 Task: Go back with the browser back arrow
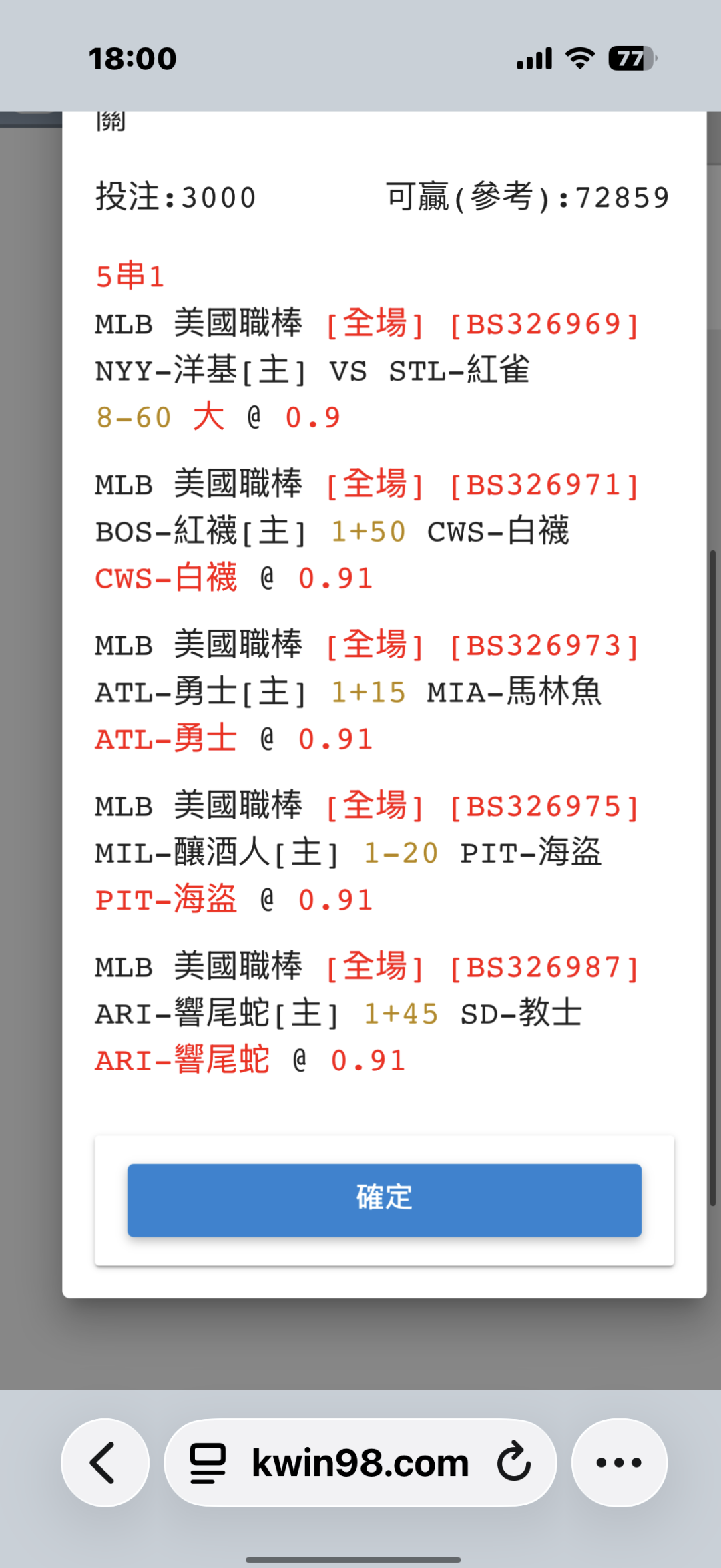(x=105, y=1462)
